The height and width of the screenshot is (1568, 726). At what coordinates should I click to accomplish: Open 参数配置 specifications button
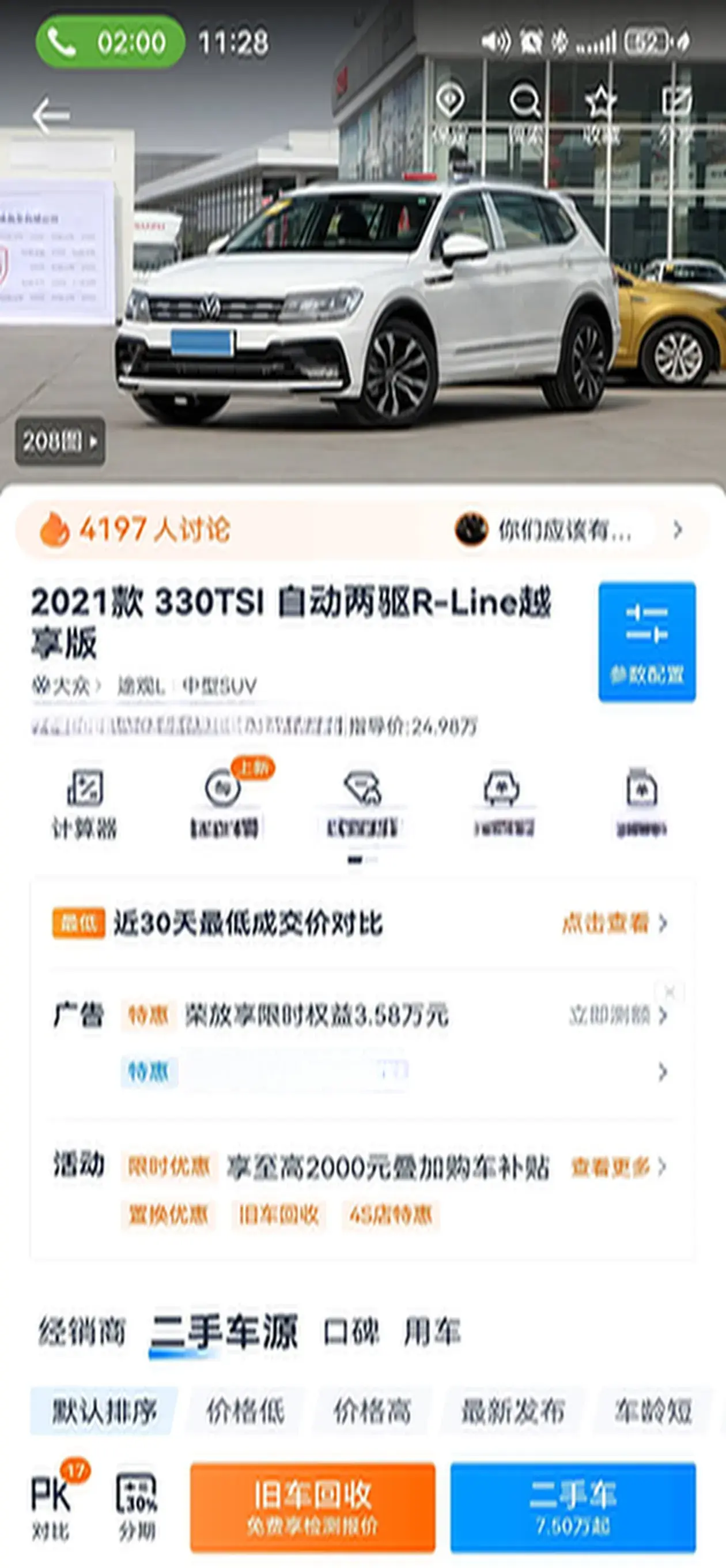point(647,642)
